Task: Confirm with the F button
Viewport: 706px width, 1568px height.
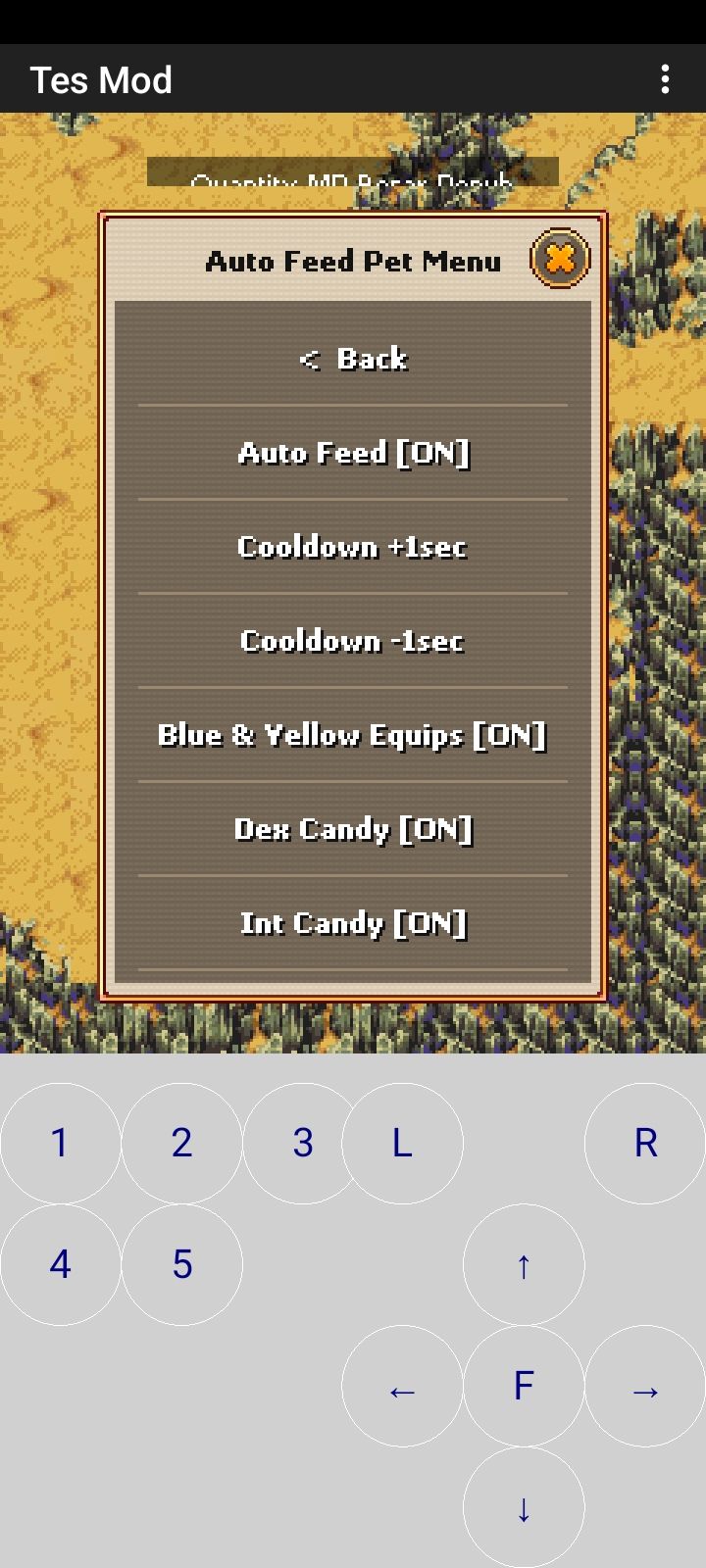Action: 524,1387
